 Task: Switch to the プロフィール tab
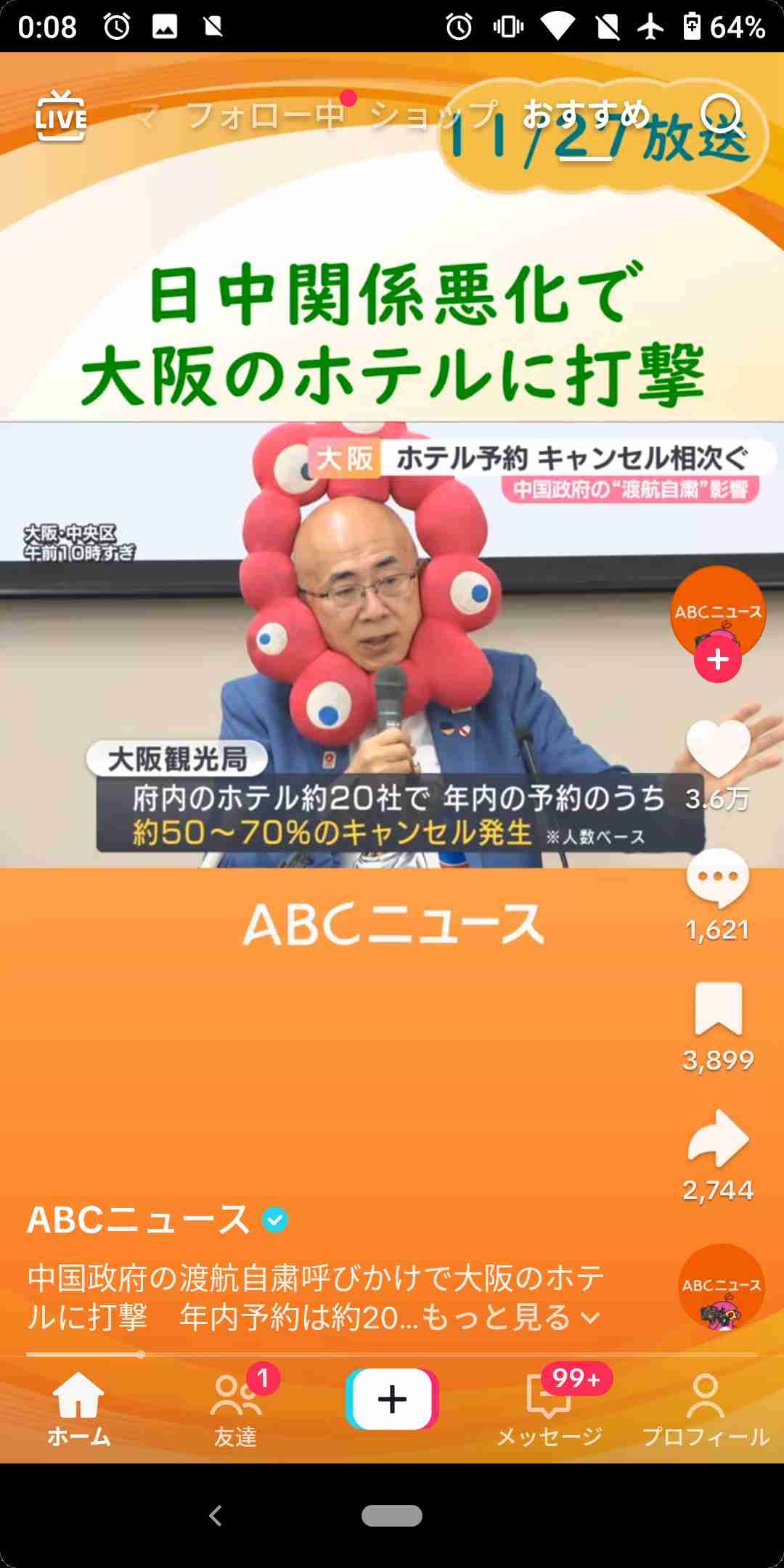tap(706, 1408)
